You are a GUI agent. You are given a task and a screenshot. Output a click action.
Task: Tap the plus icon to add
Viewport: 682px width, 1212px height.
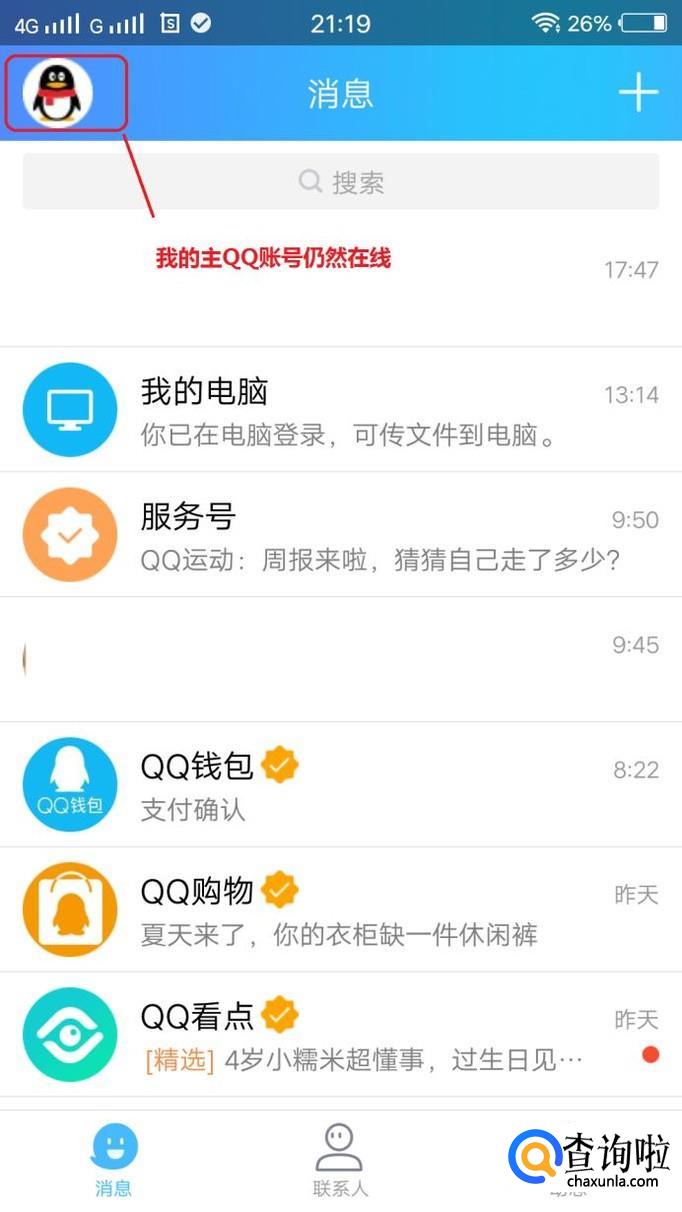(638, 93)
